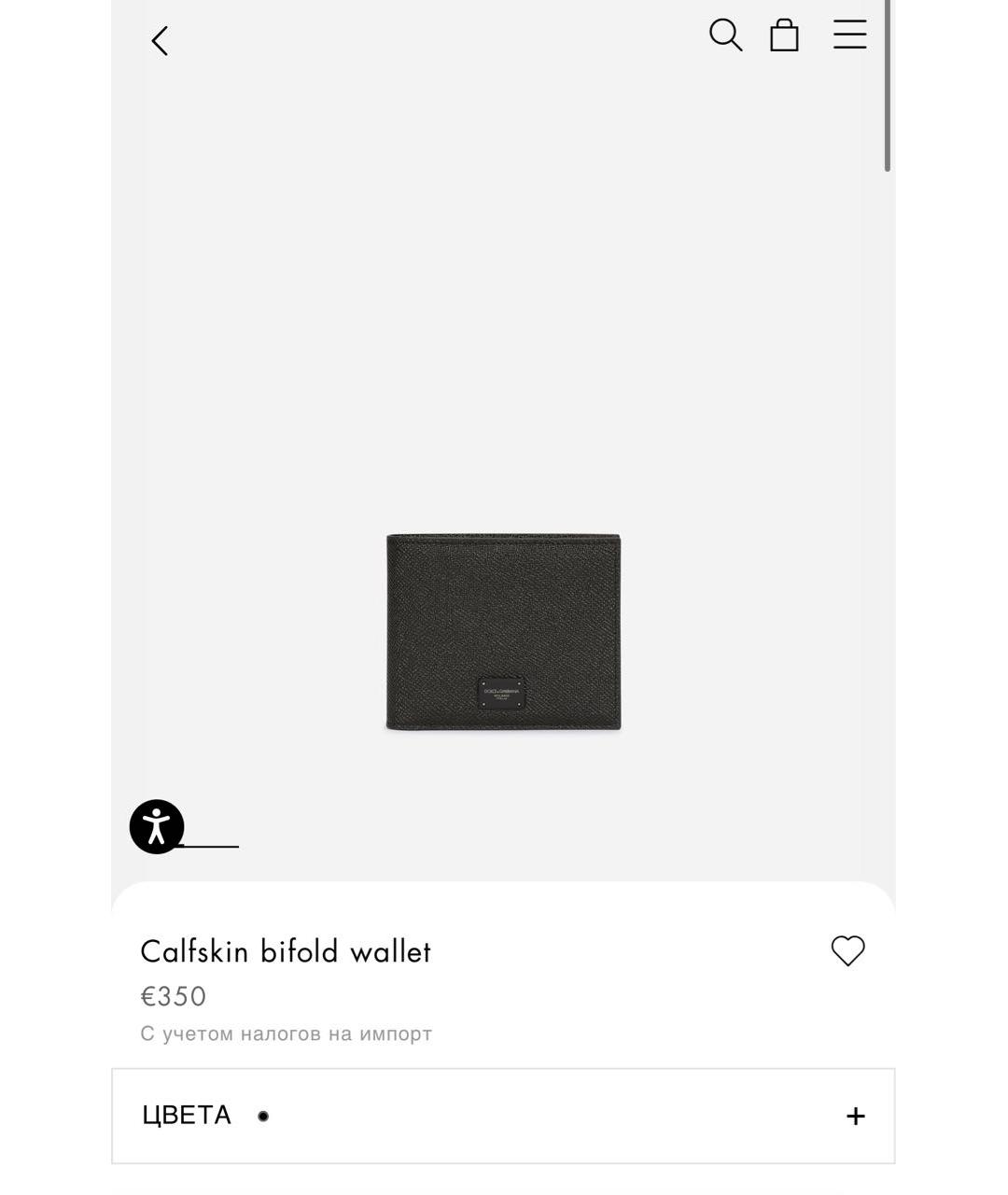Open the hamburger menu
Screen dimensions: 1008x1195
coord(849,35)
